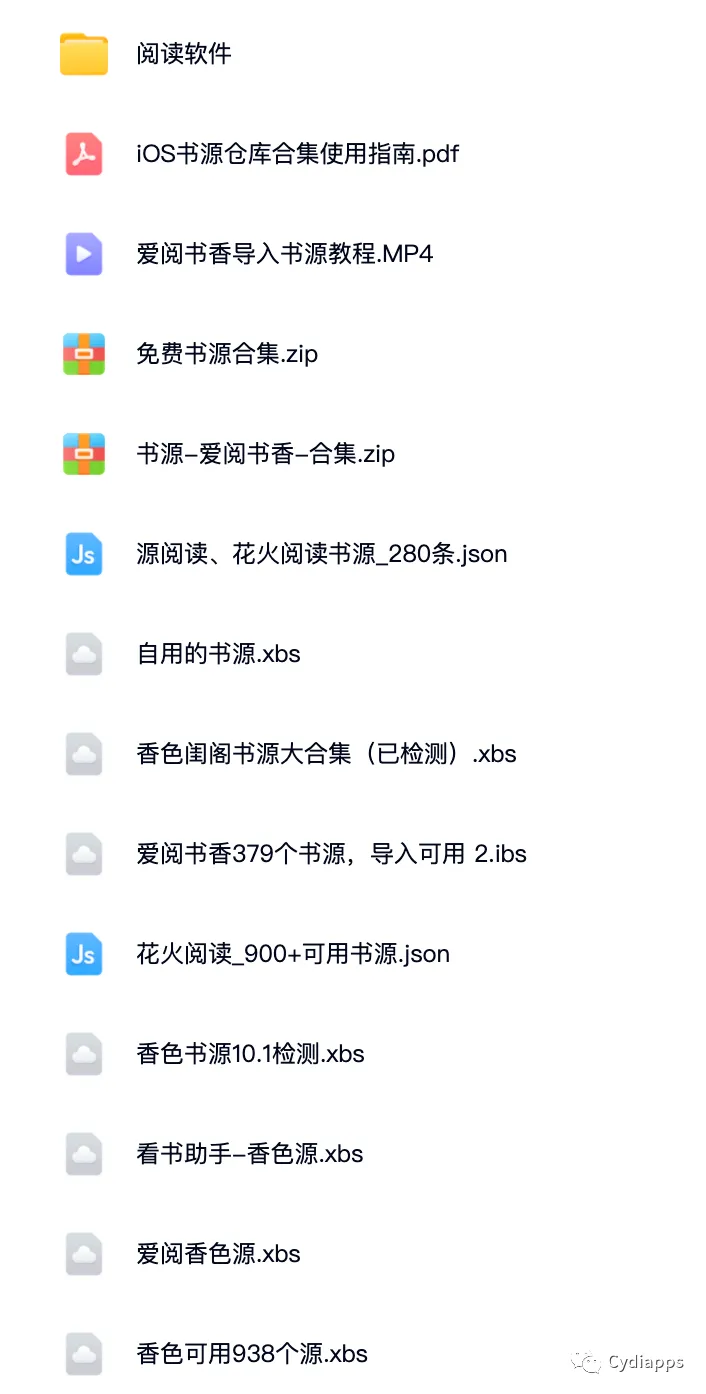This screenshot has width=706, height=1394.
Task: Open 花火阅读_900+可用书源.json
Action: 293,954
